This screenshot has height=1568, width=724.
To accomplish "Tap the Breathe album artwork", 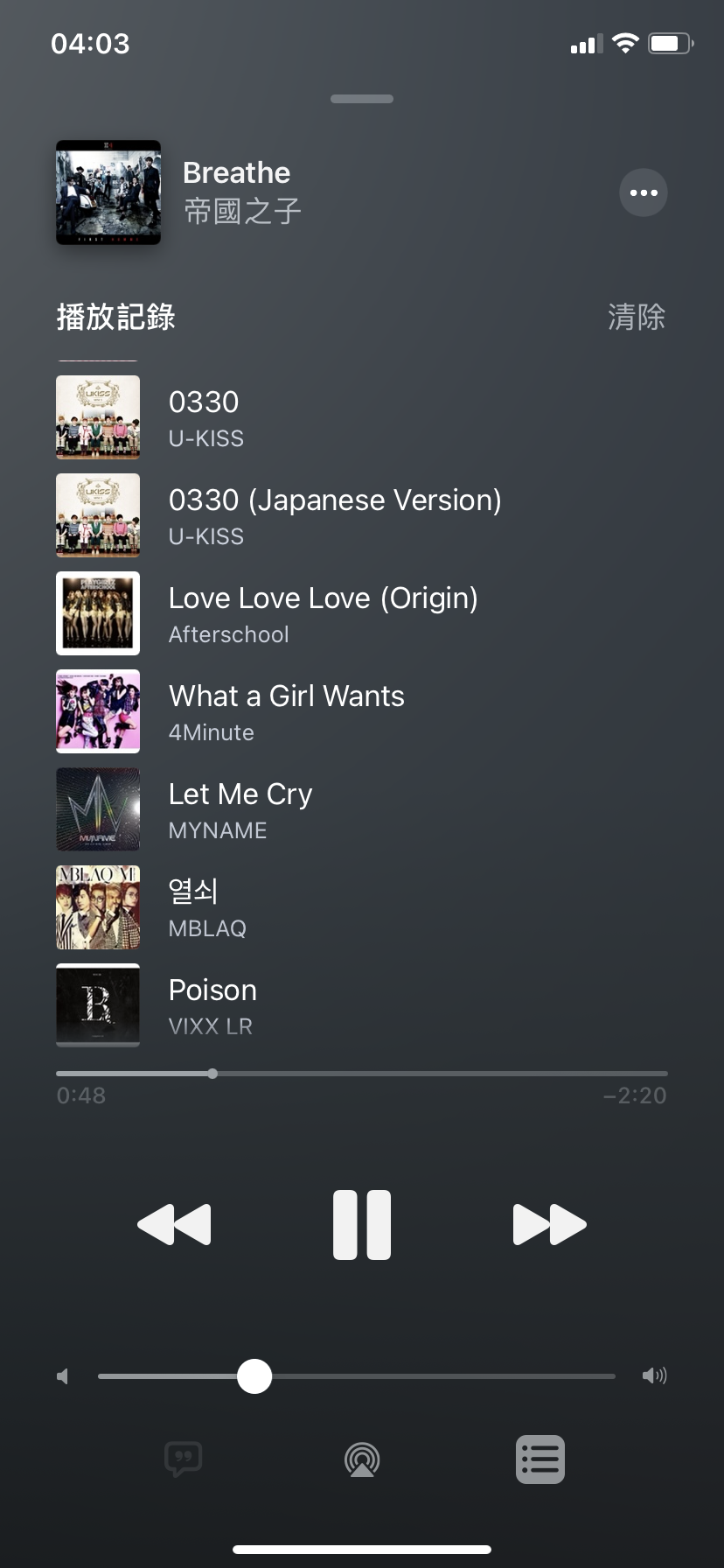I will 108,192.
